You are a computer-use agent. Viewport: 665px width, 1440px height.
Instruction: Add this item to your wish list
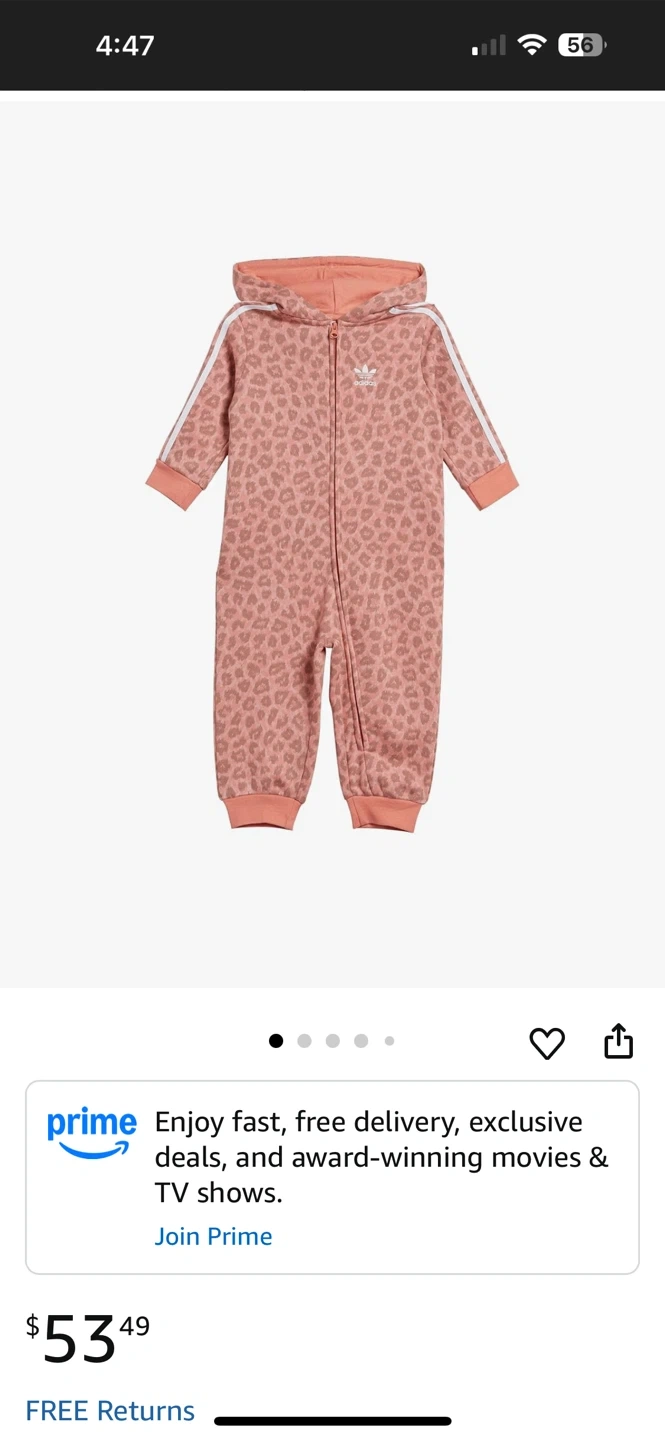[547, 1043]
